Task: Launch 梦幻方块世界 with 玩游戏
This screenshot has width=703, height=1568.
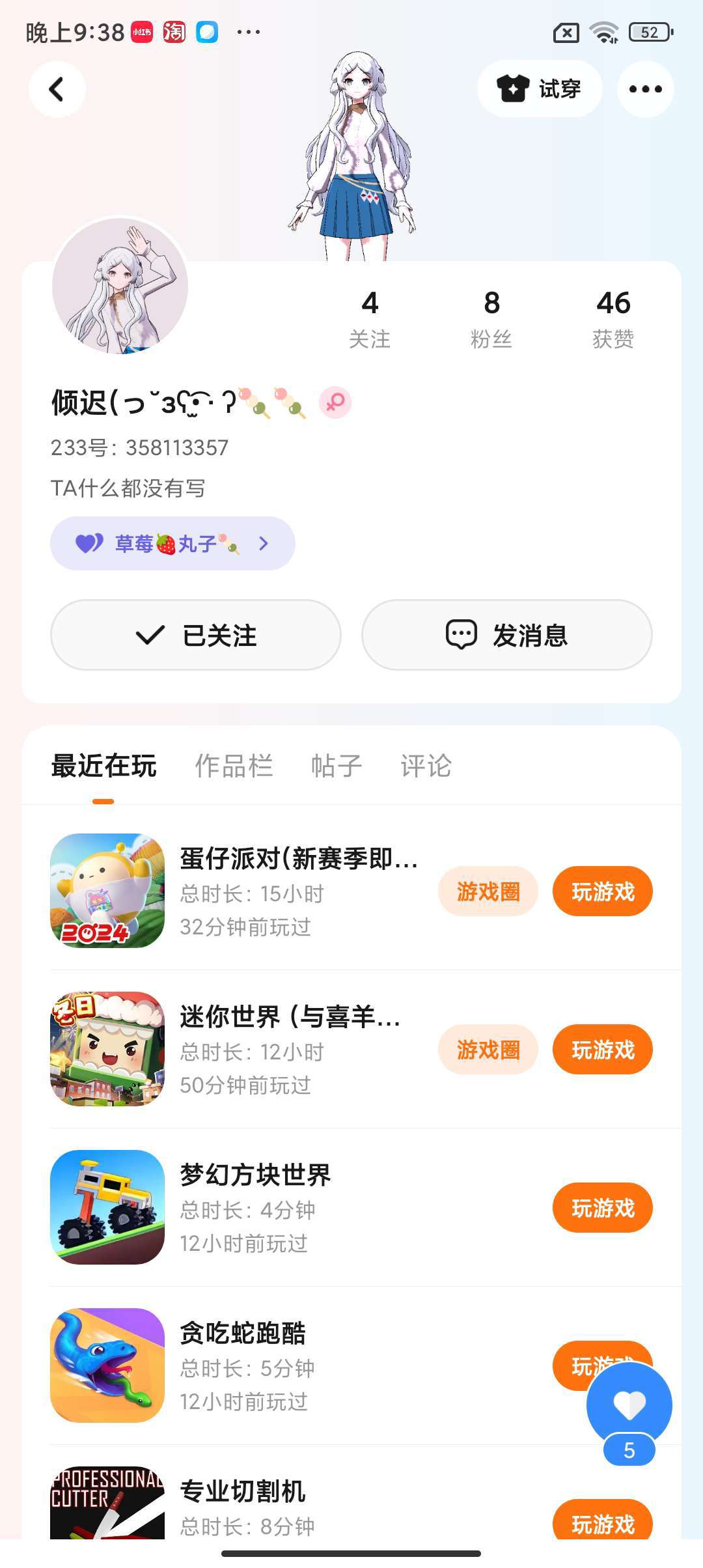Action: (602, 1208)
